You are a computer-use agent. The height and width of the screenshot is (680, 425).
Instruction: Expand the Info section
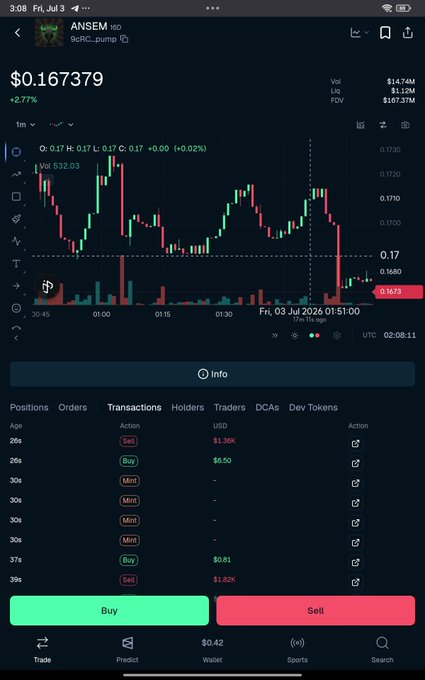point(212,374)
